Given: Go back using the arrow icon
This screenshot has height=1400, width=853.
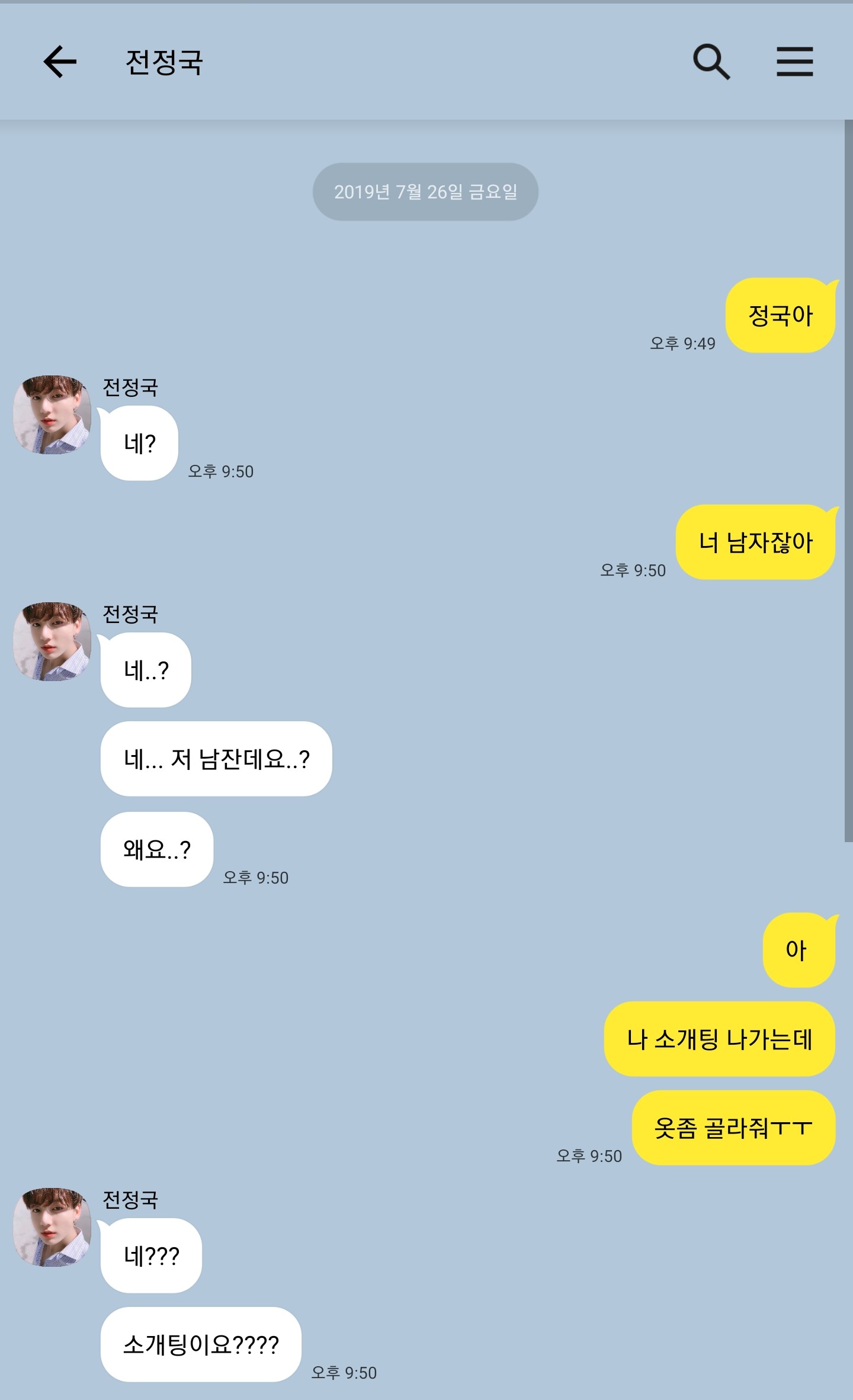Looking at the screenshot, I should click(x=60, y=62).
